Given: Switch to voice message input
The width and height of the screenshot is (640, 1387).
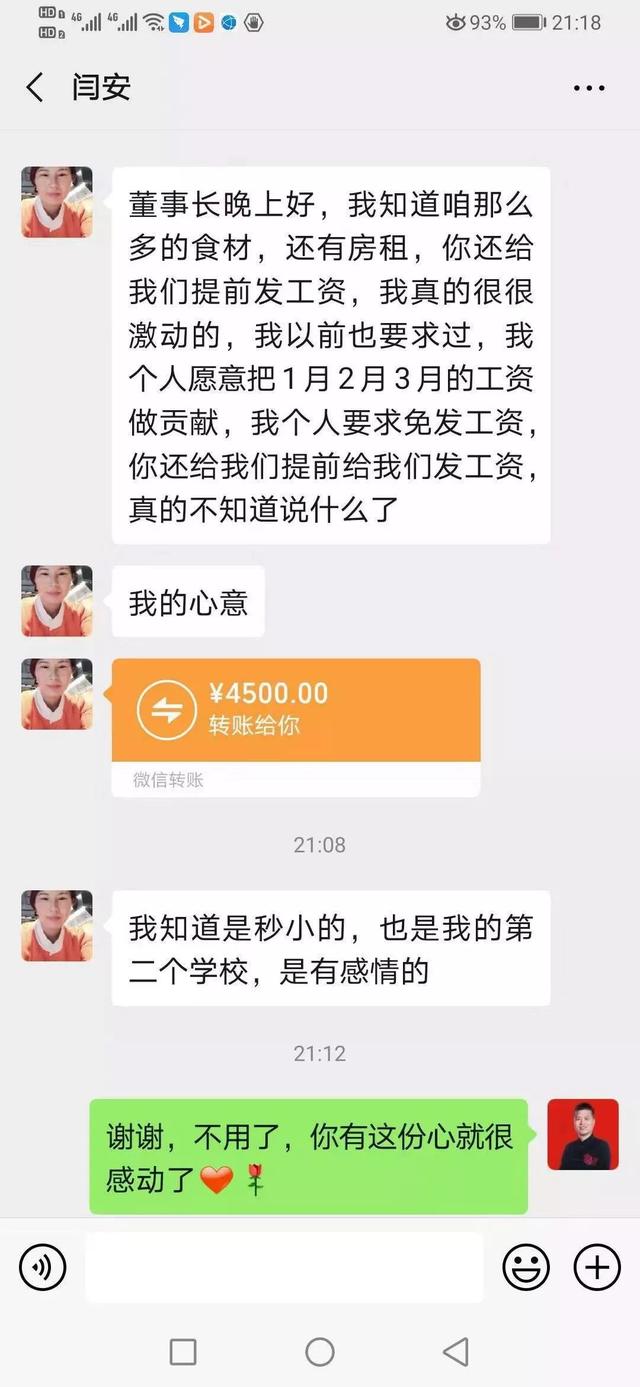Looking at the screenshot, I should click(43, 1268).
